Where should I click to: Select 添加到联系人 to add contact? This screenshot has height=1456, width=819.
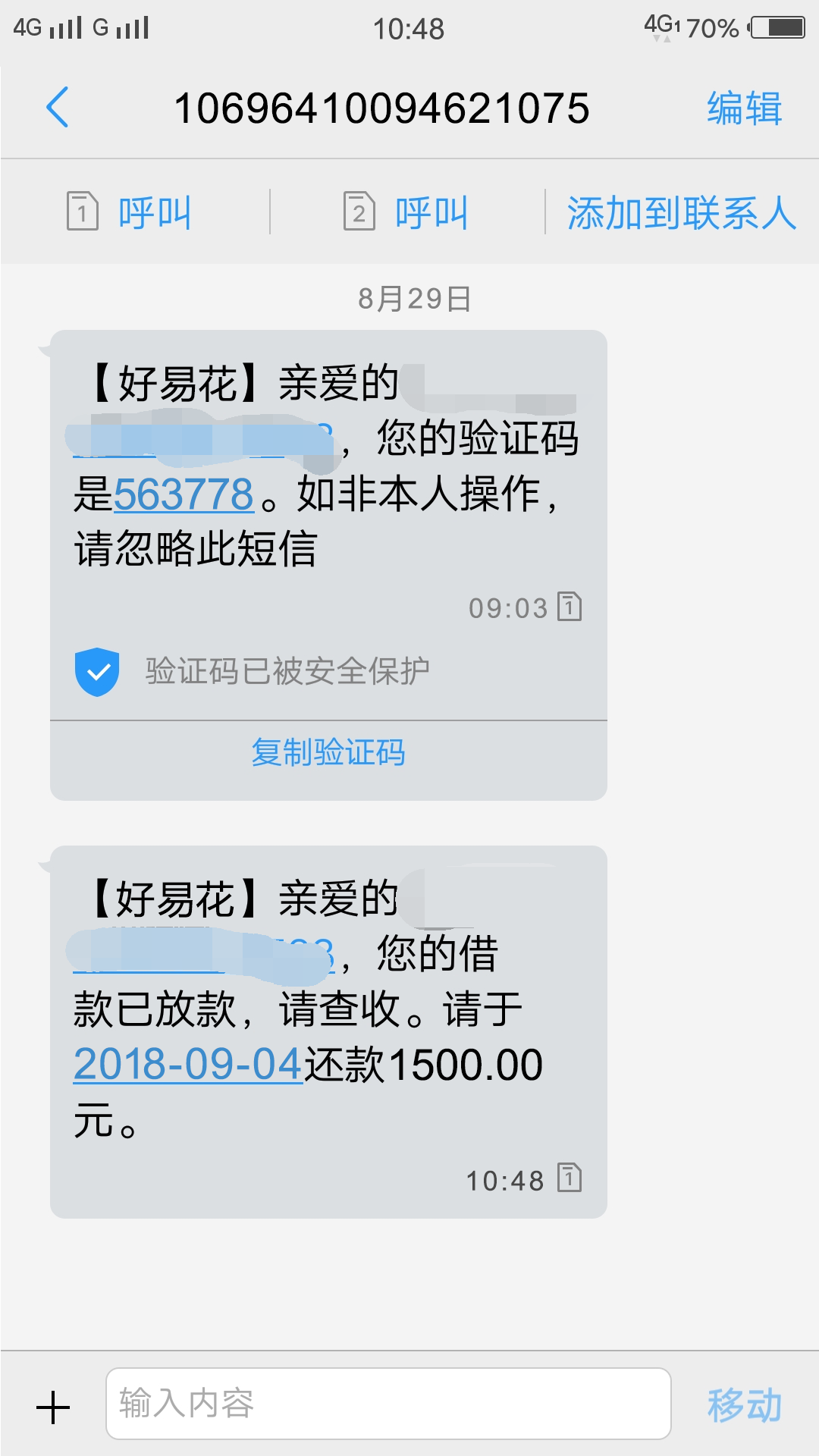pos(682,212)
